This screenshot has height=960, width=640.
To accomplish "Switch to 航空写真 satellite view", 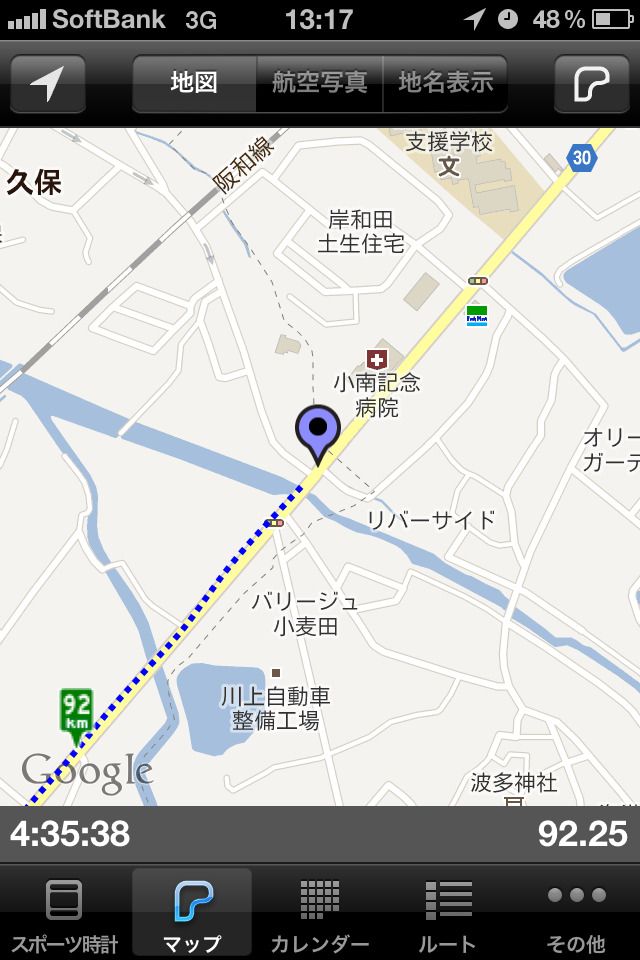I will coord(320,83).
